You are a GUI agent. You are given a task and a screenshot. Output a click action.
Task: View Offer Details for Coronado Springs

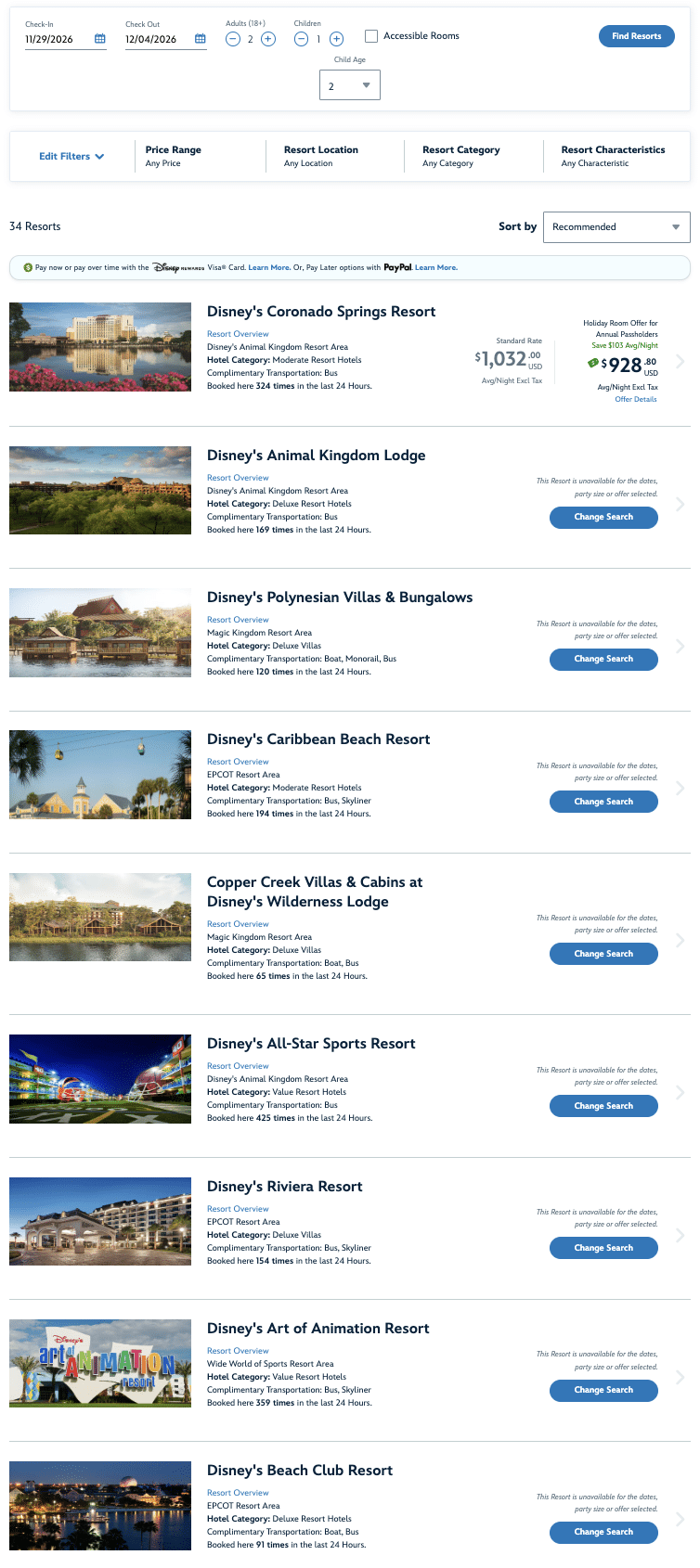pos(636,399)
